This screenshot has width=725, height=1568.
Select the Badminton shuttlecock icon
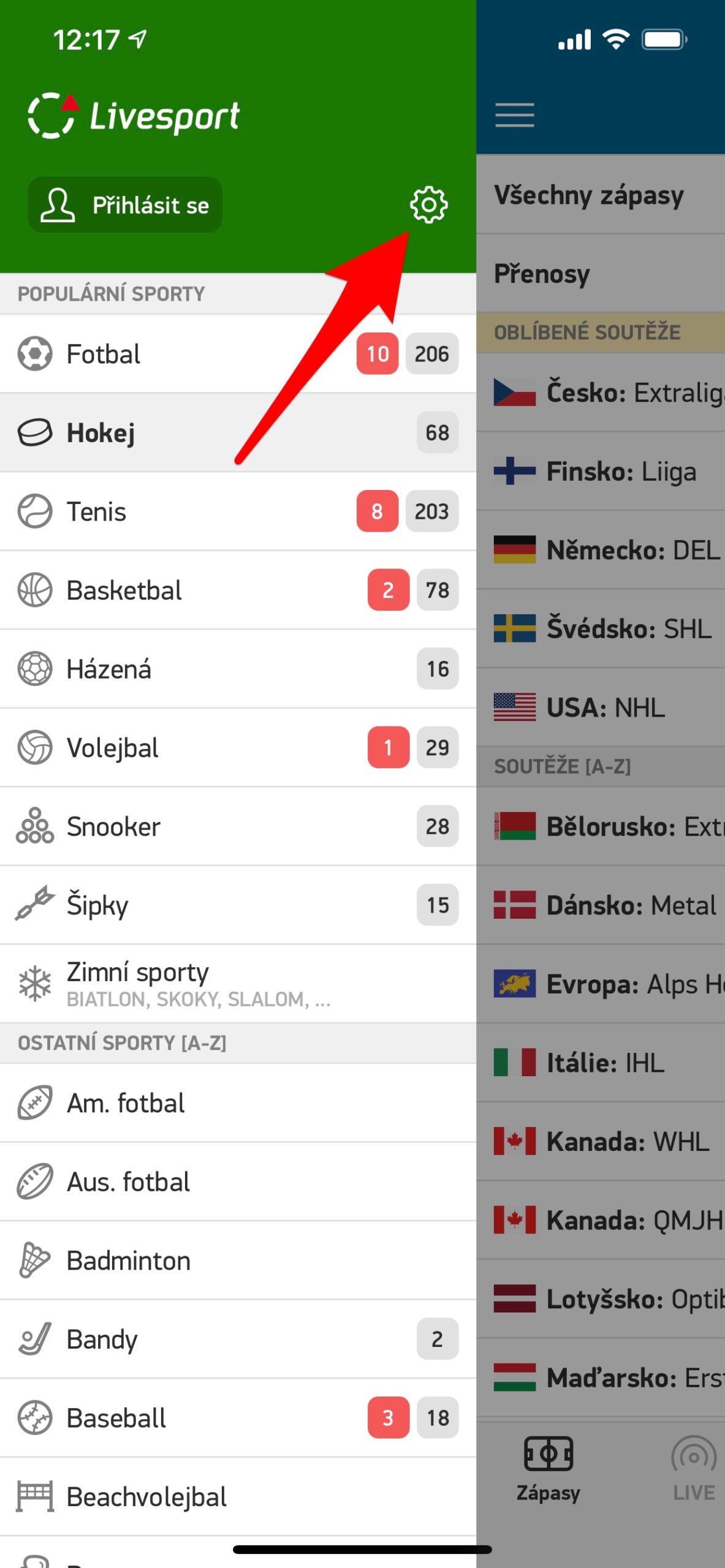tap(35, 1260)
